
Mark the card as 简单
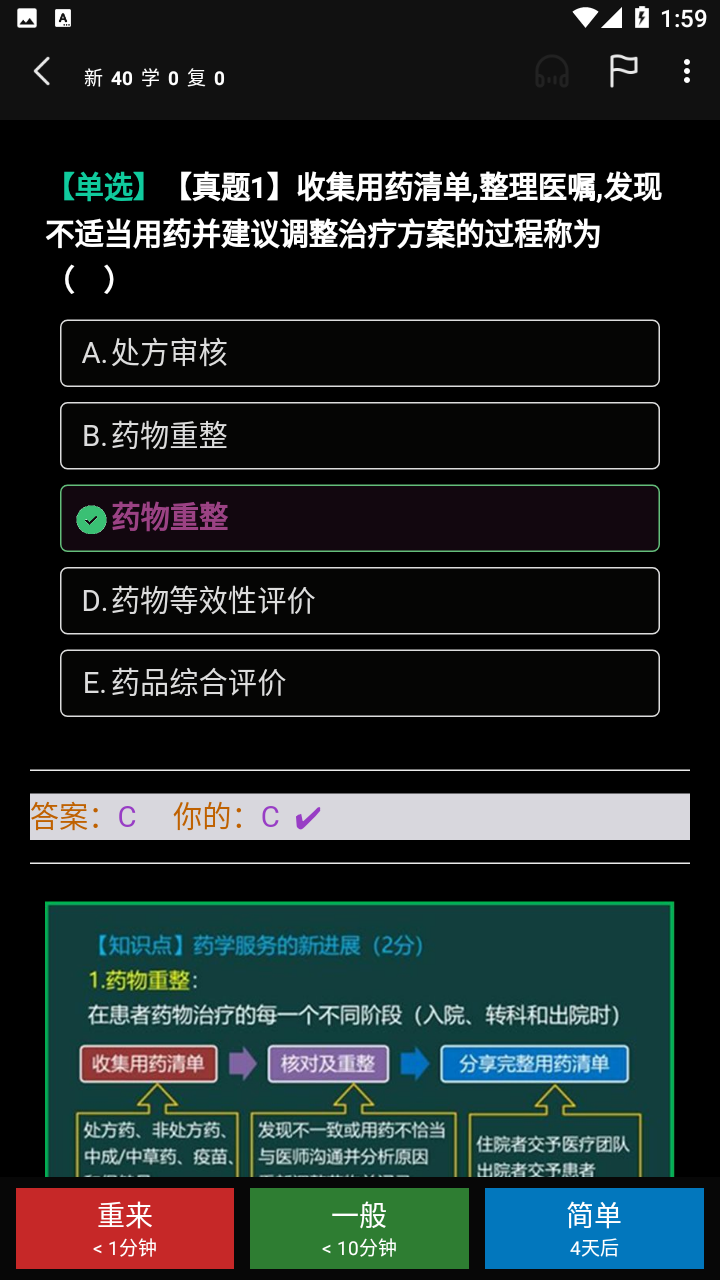(594, 1228)
